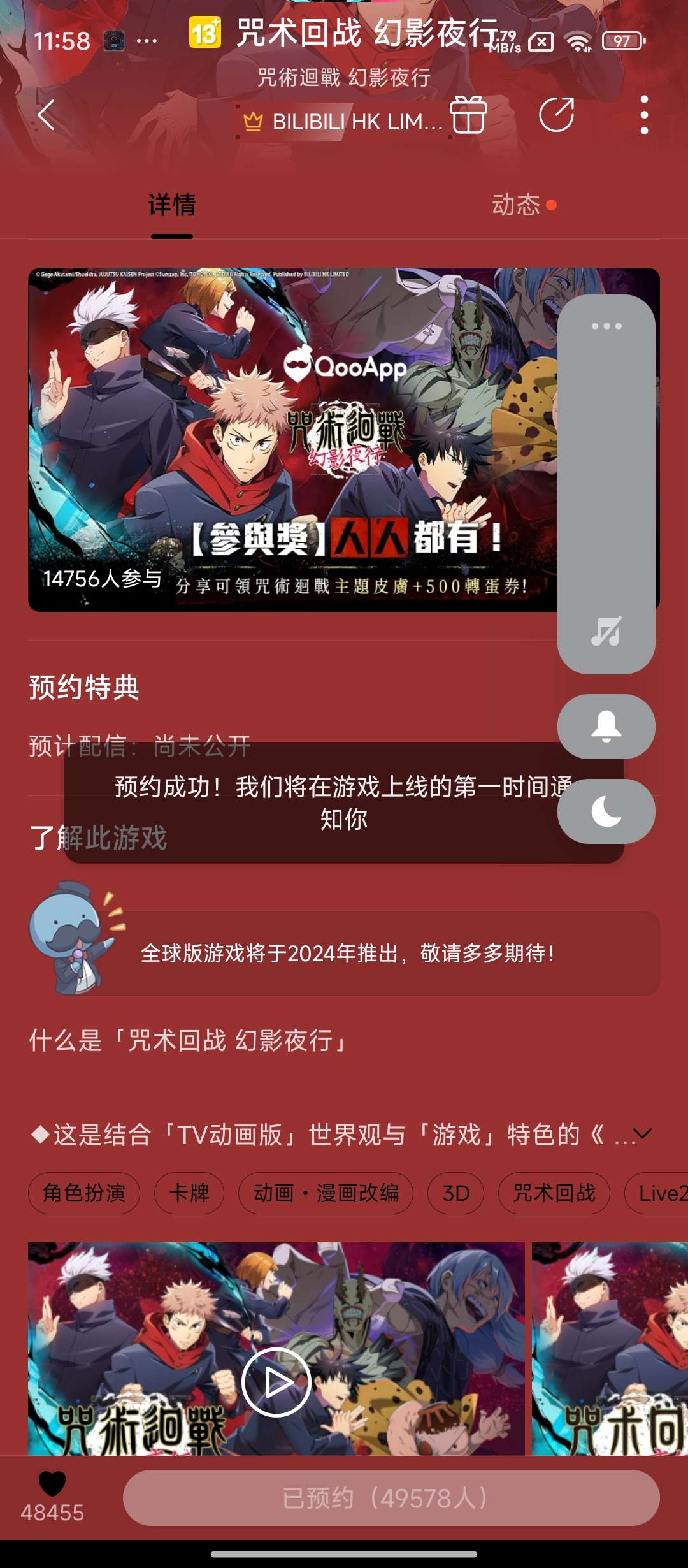Tap the floating bell button

click(x=606, y=727)
